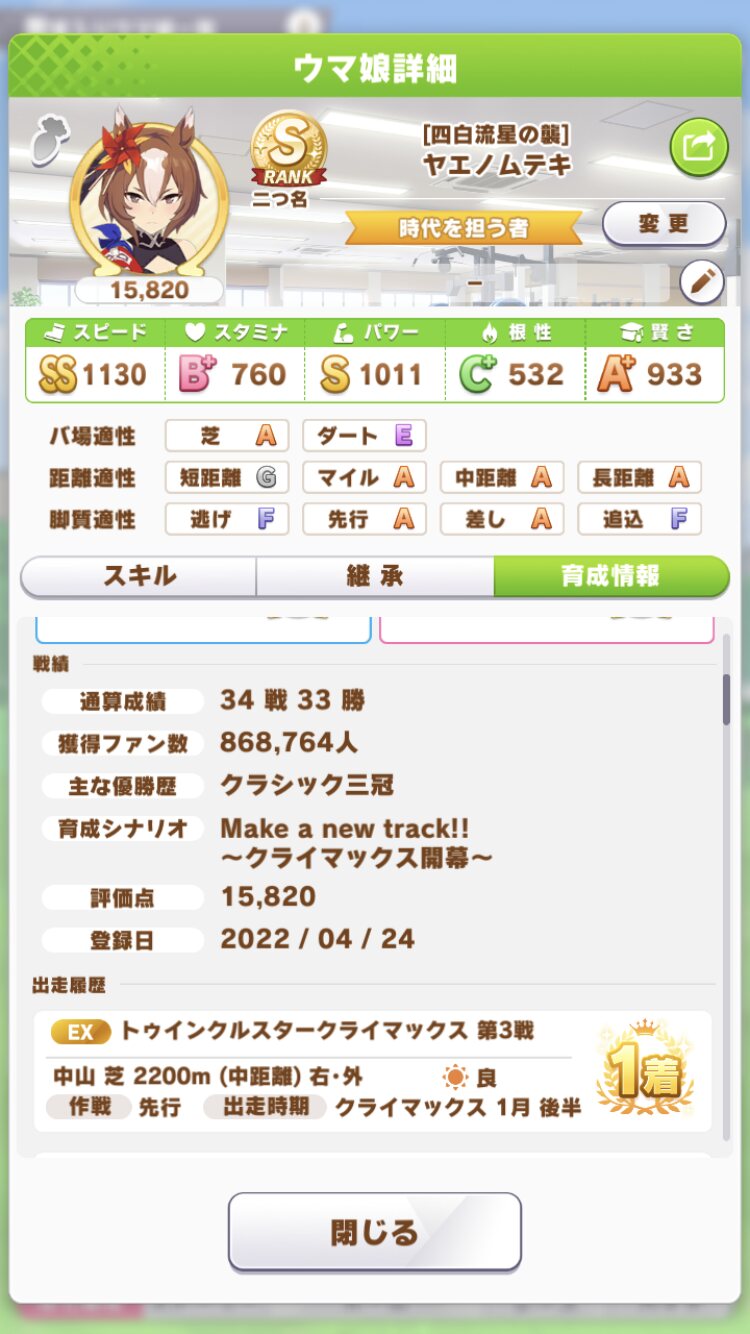Select the 育成情報 tab
This screenshot has height=1334, width=750.
[610, 576]
